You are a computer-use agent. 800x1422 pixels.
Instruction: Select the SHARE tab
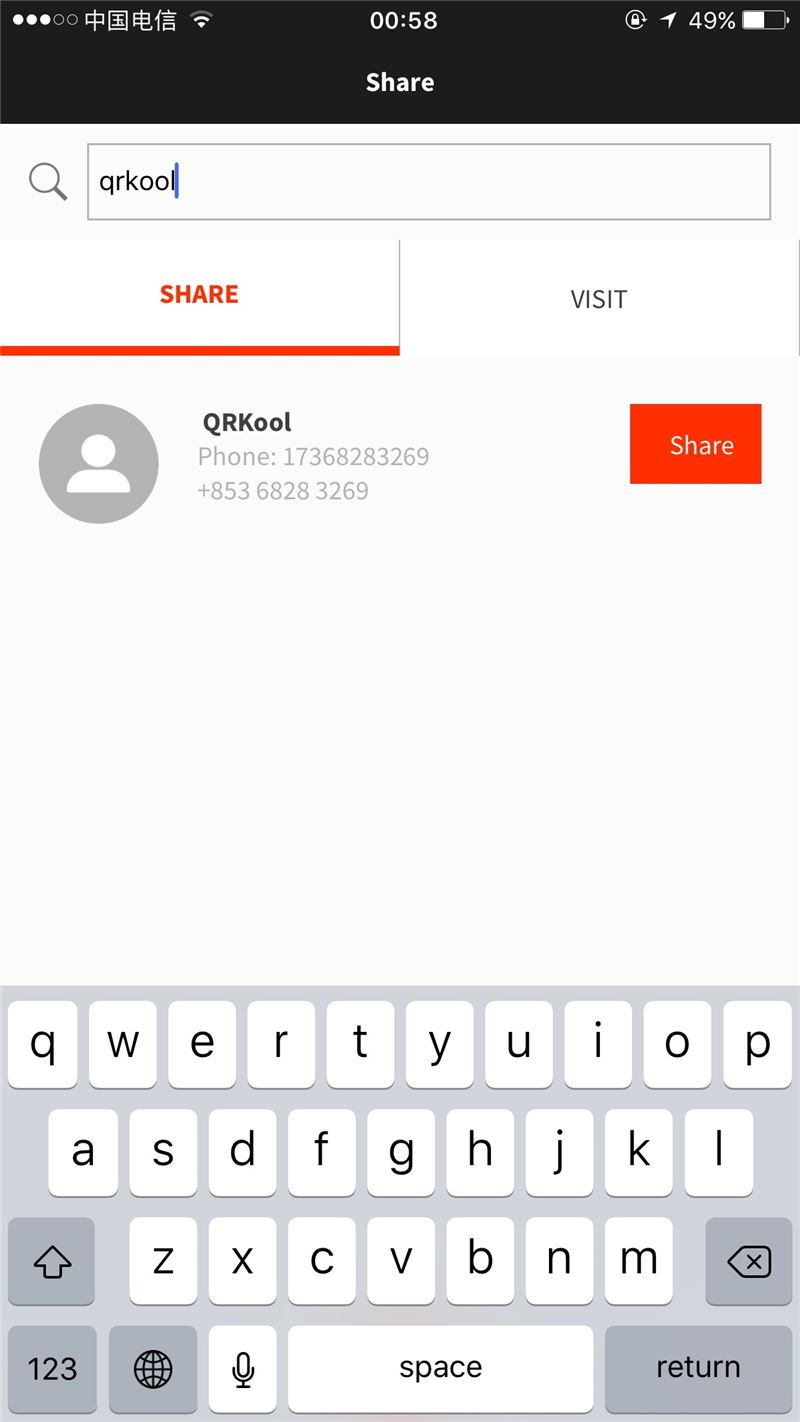(199, 296)
